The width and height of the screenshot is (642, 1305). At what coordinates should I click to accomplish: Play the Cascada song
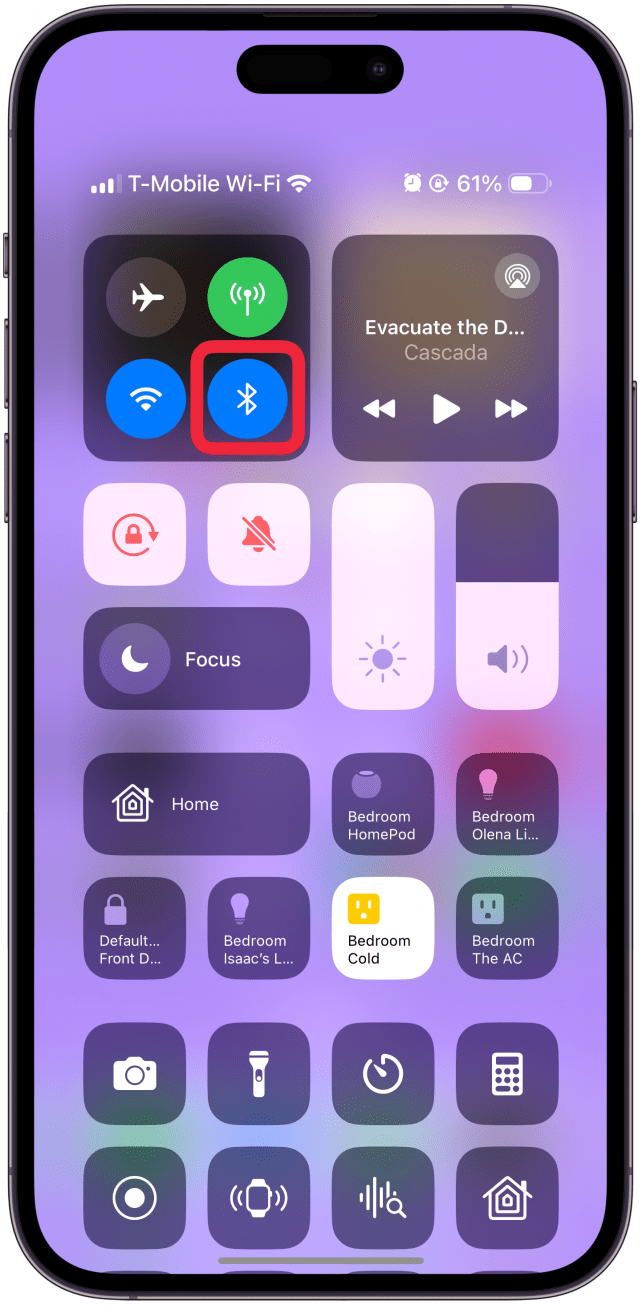point(445,408)
